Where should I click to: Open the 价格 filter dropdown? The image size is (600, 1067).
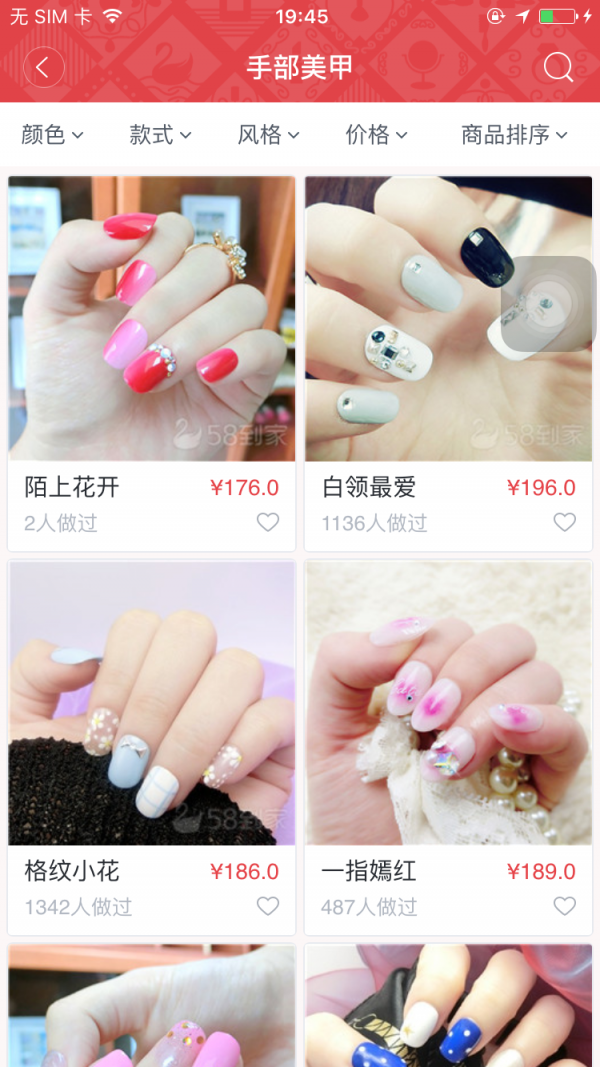(376, 134)
